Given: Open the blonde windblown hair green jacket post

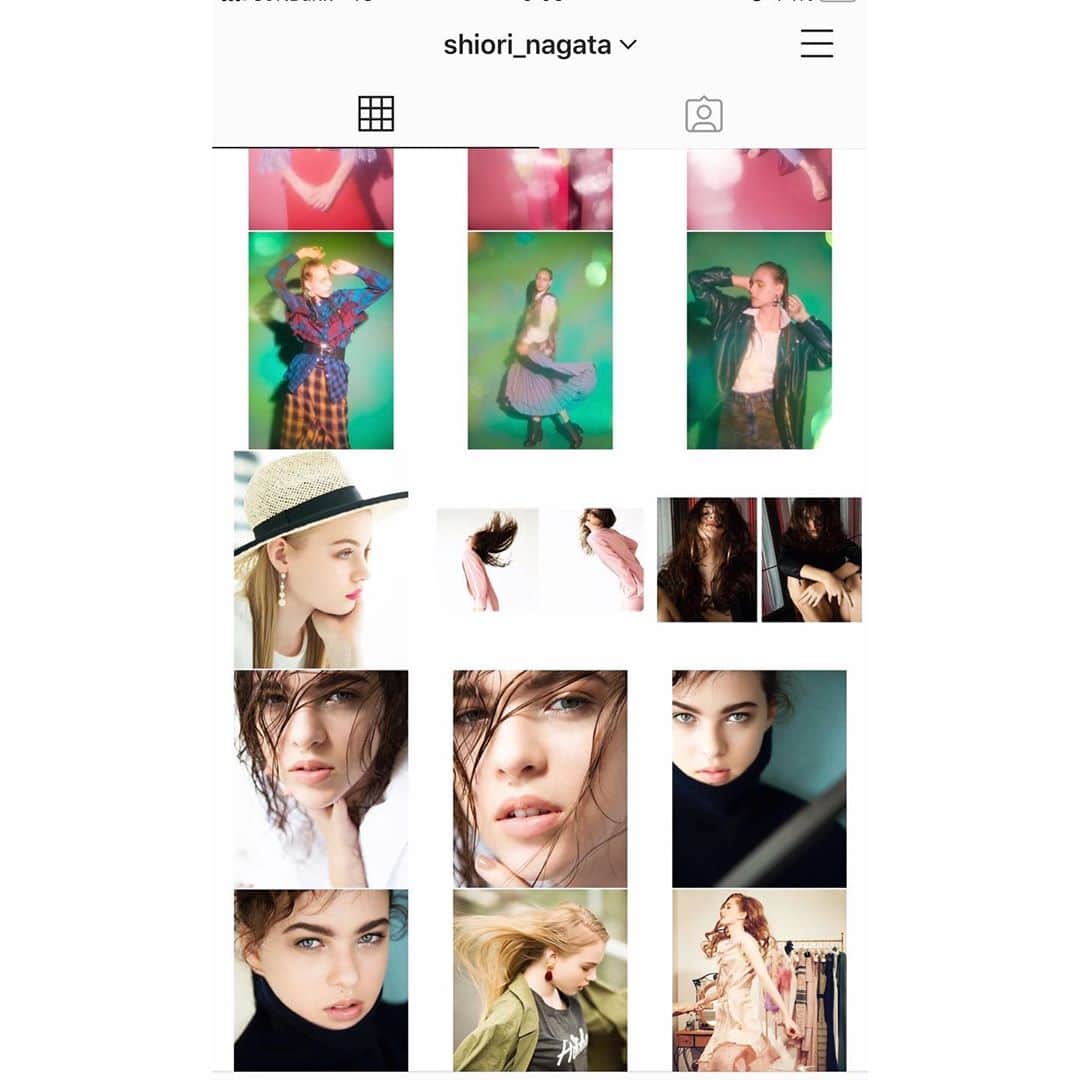Looking at the screenshot, I should (540, 980).
